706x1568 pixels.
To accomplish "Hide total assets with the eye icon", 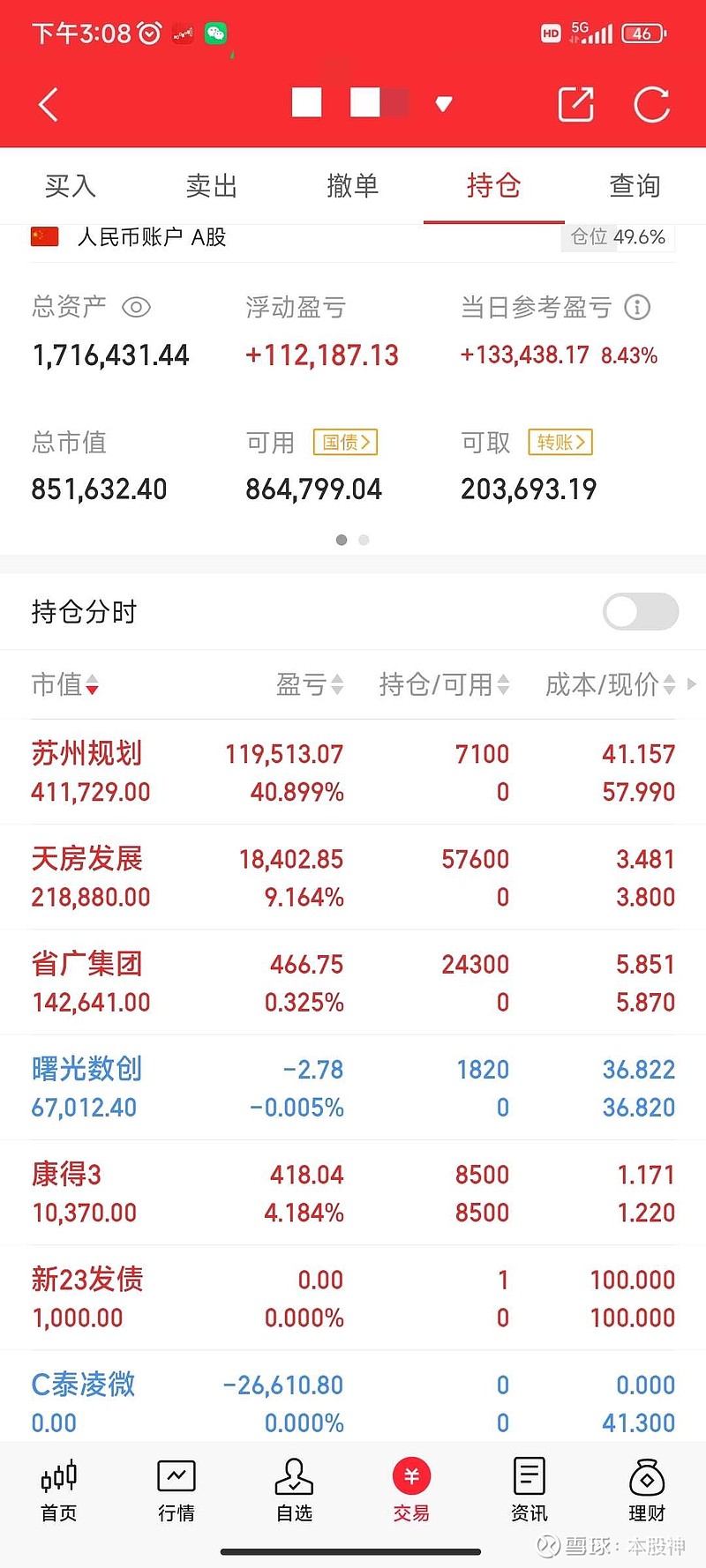I will tap(136, 308).
